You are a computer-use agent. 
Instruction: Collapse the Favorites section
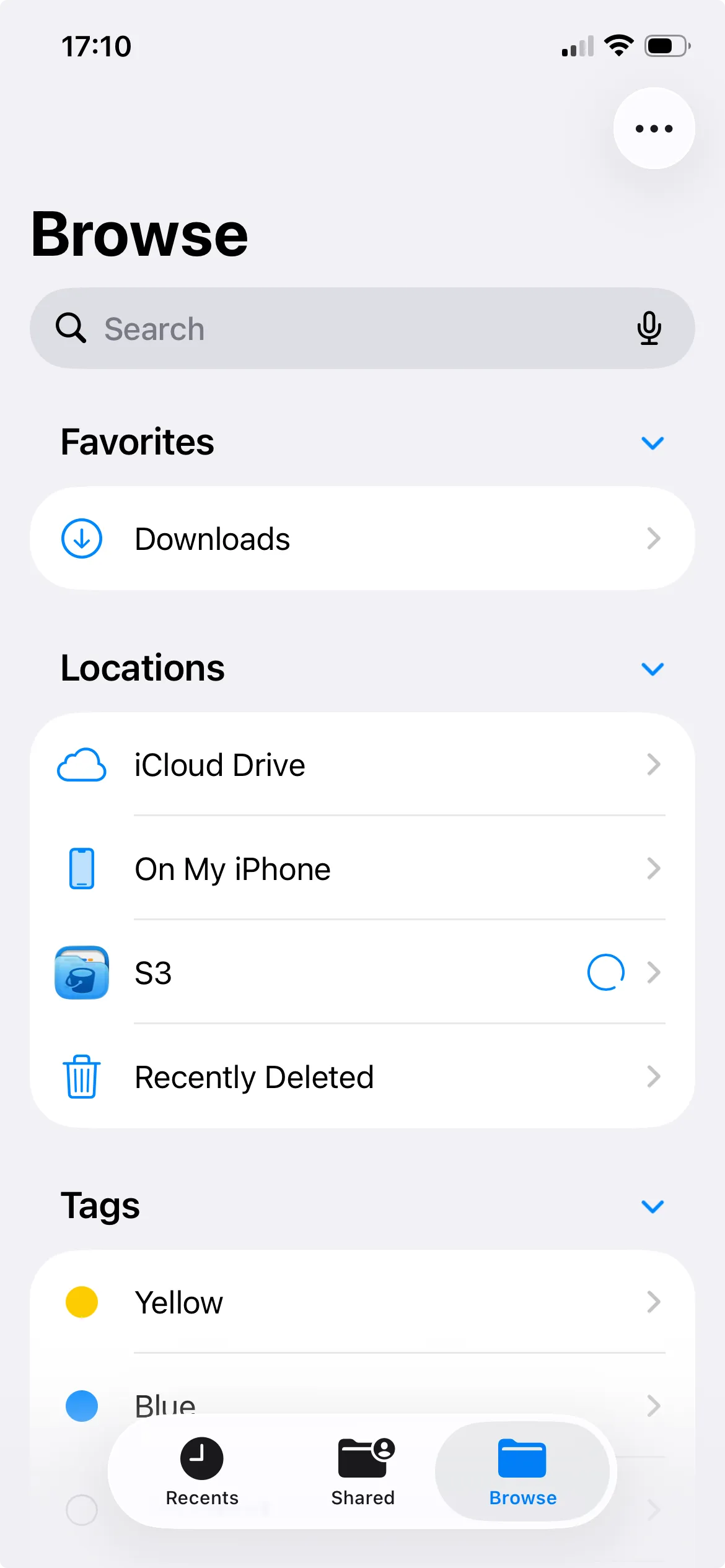[652, 443]
